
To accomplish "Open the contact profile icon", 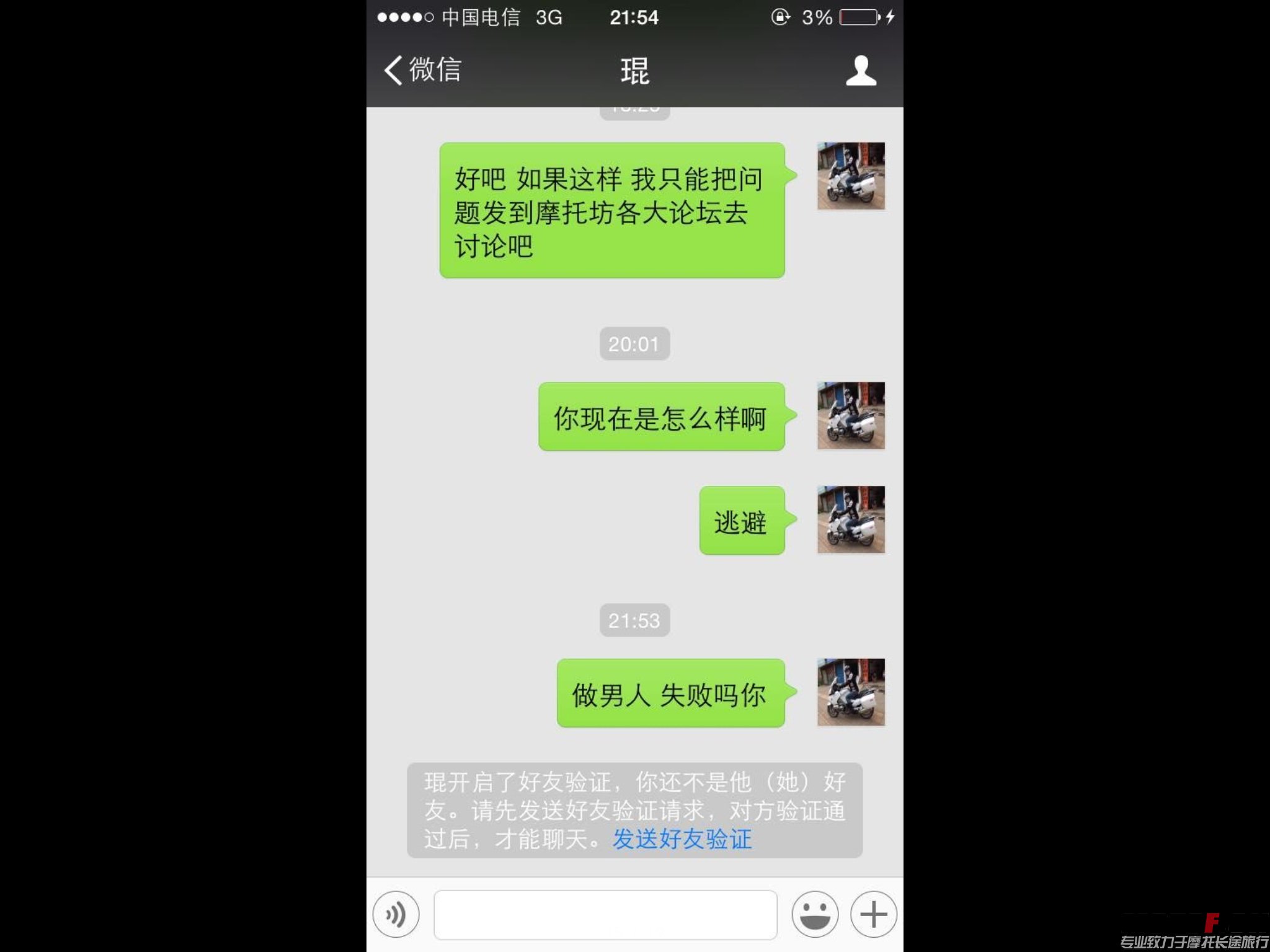I will (861, 70).
